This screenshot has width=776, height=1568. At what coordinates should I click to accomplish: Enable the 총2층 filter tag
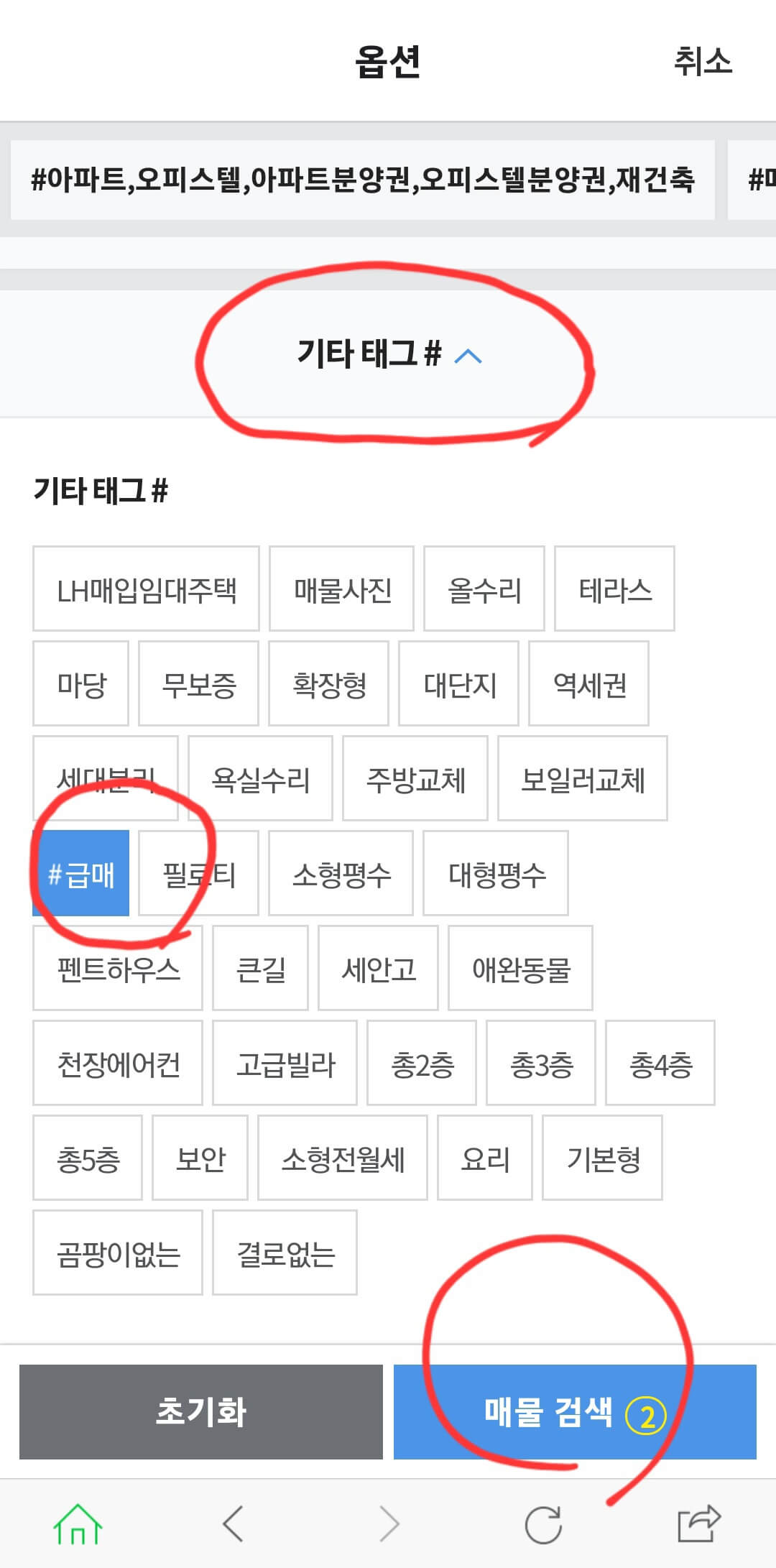pyautogui.click(x=421, y=1064)
